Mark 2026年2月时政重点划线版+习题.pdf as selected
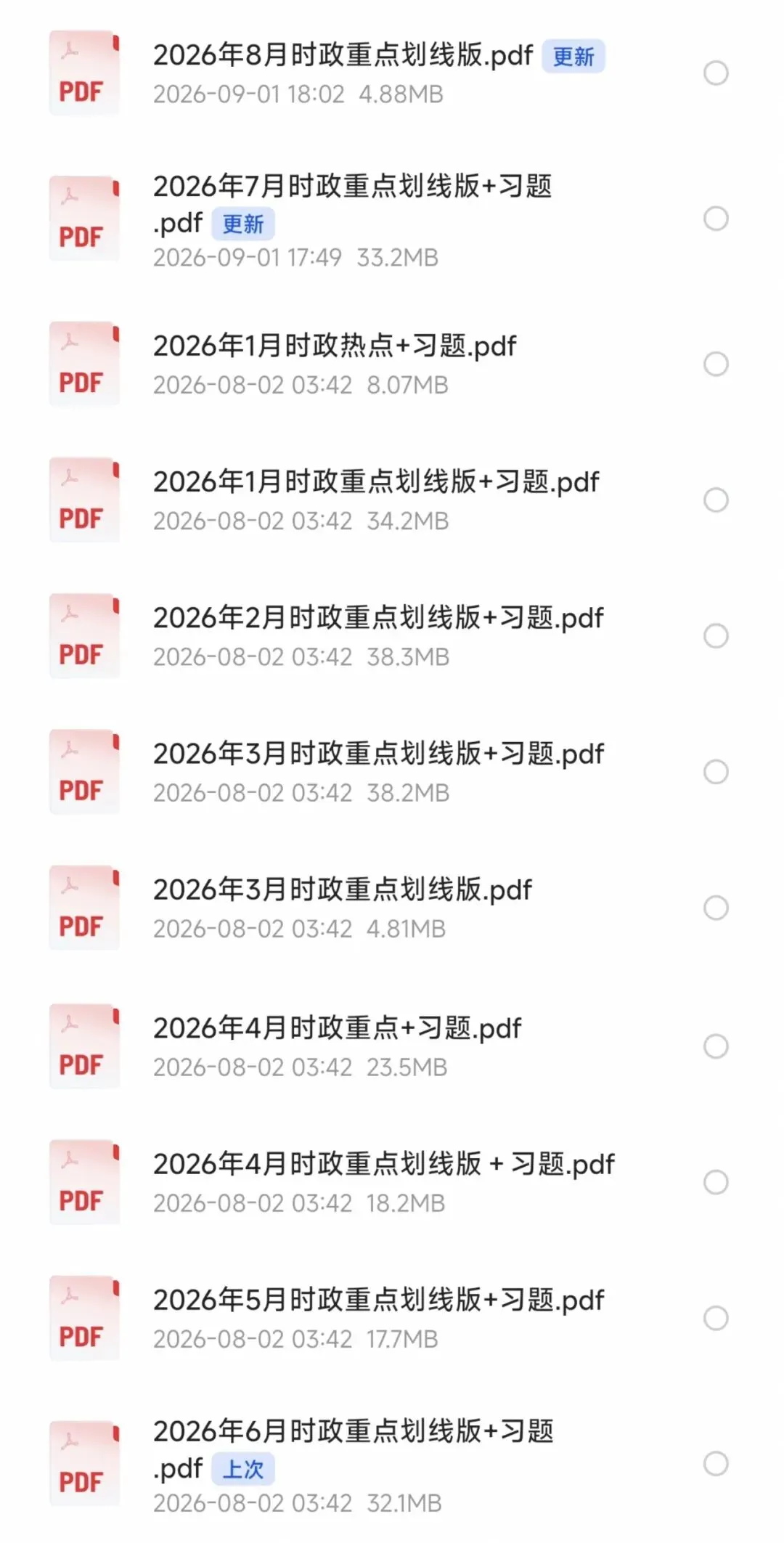 716,635
